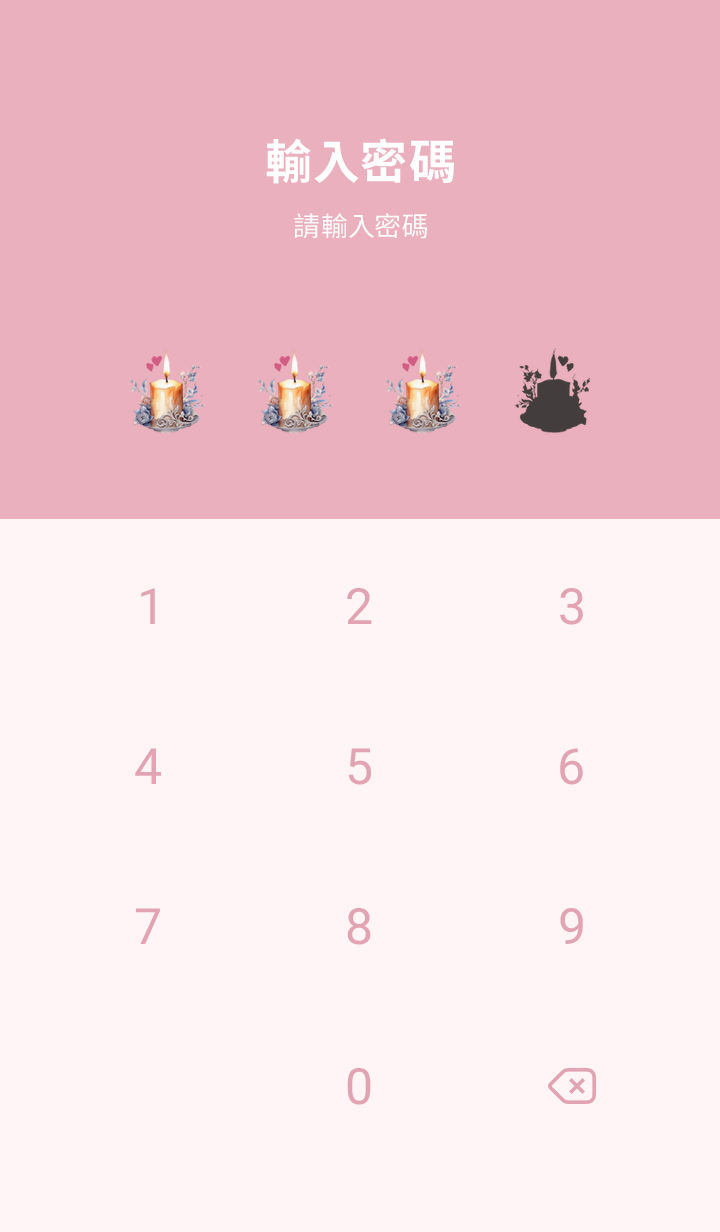This screenshot has width=720, height=1232.
Task: Tap the number 2 key
Action: 359,607
